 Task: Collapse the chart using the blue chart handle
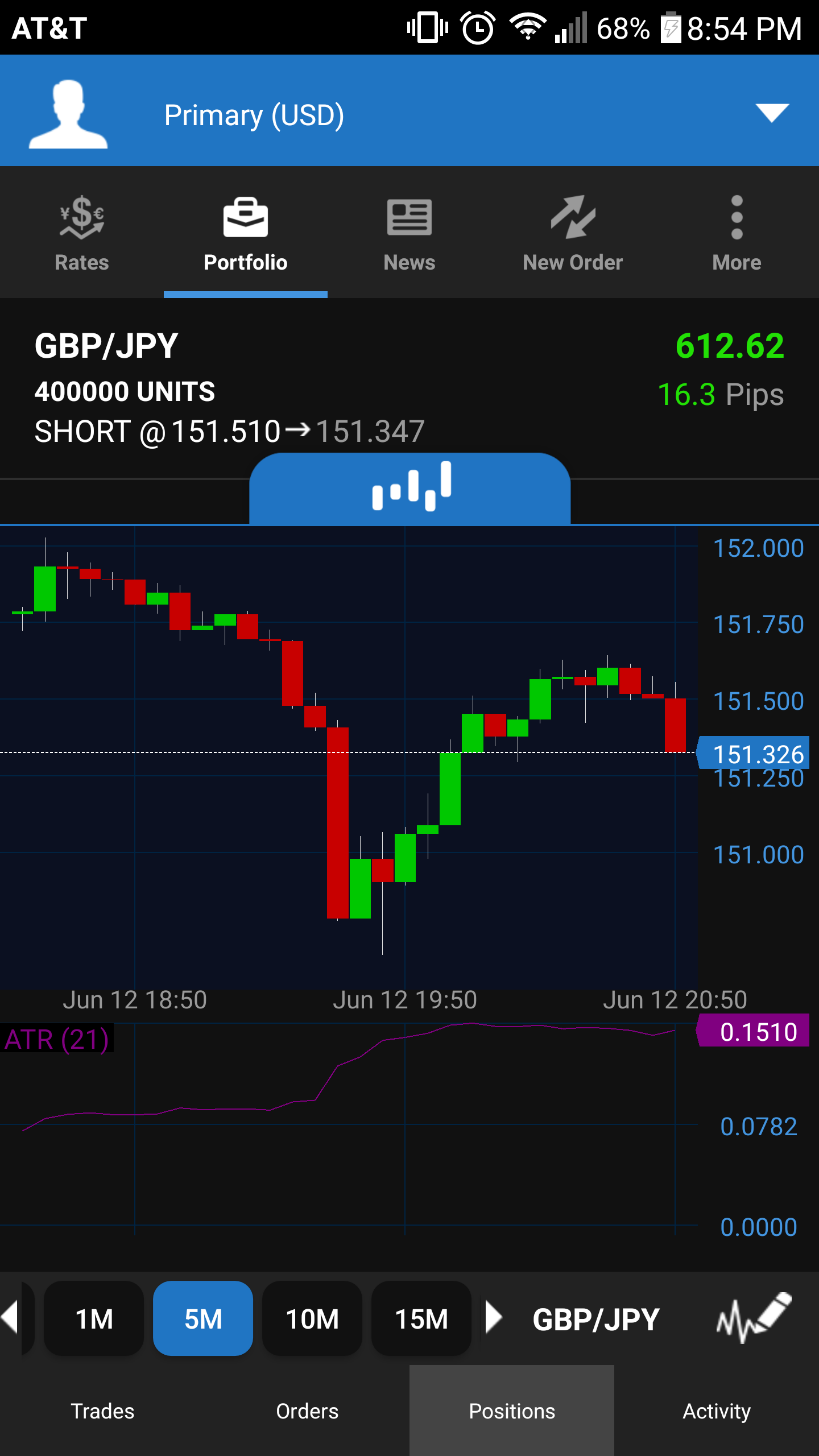click(410, 488)
